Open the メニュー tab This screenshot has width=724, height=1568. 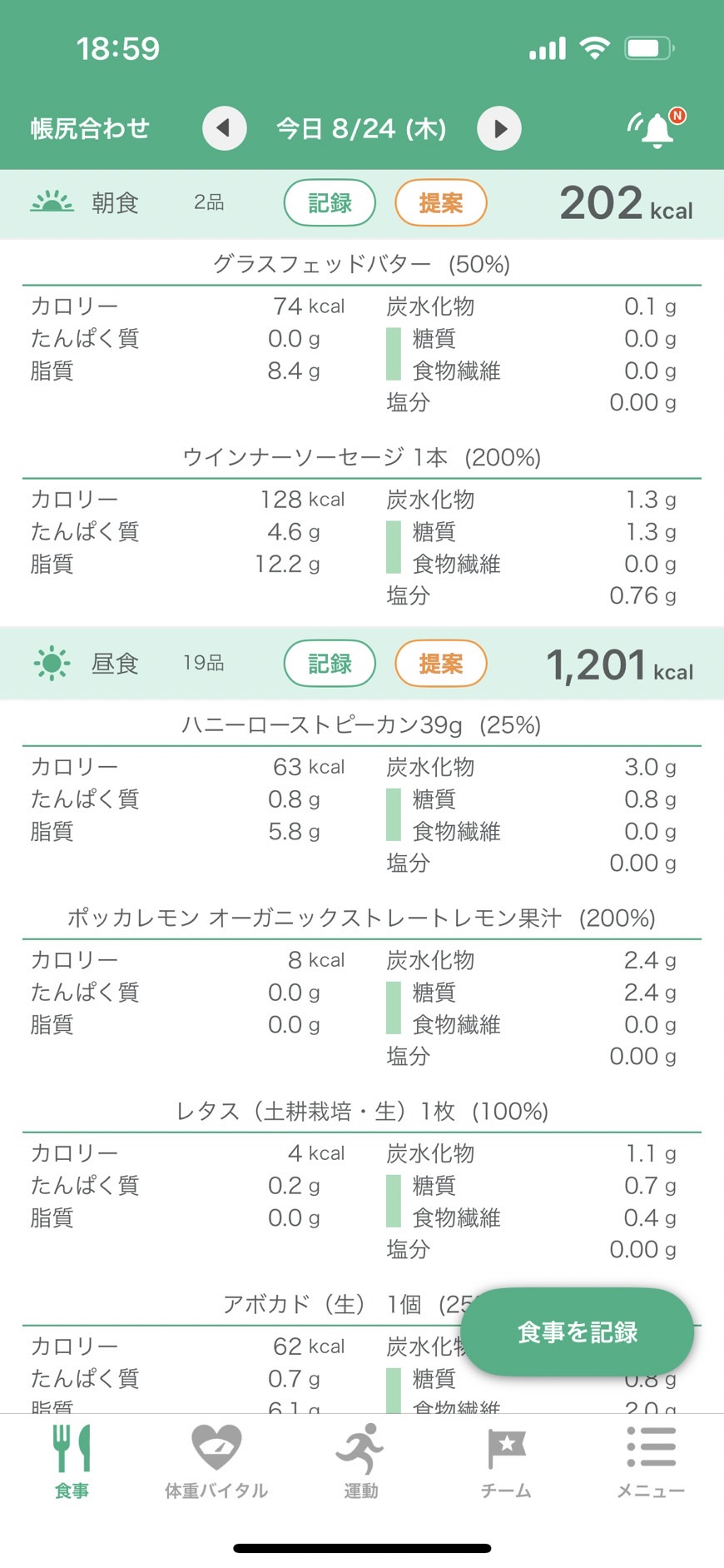[x=651, y=1461]
